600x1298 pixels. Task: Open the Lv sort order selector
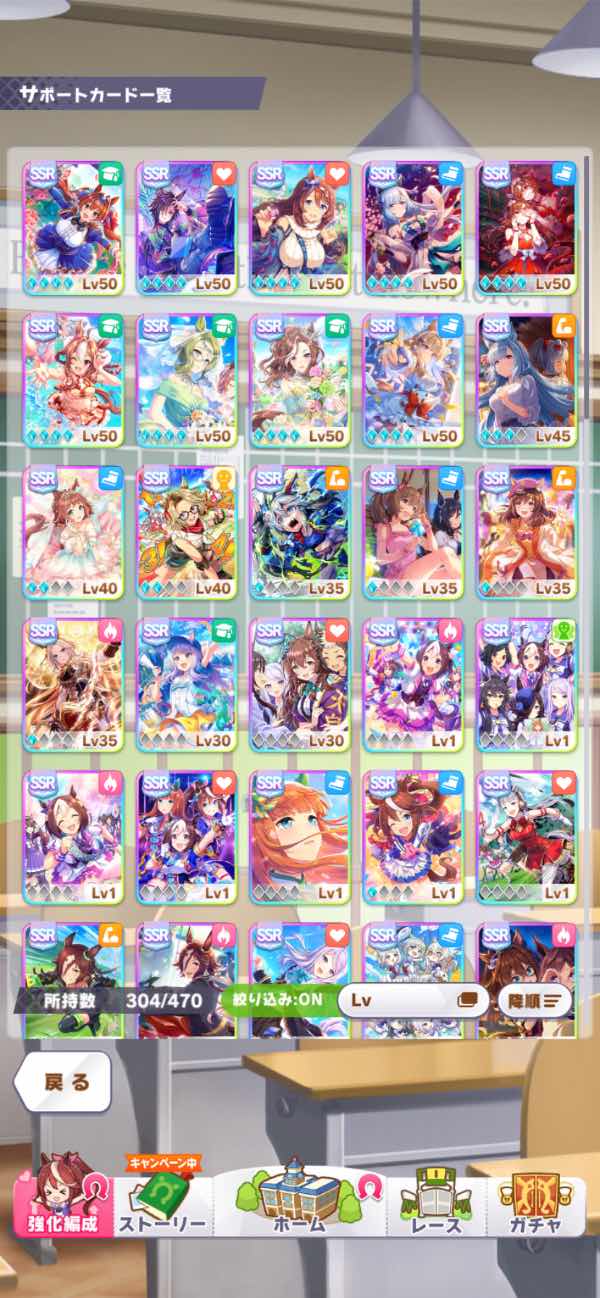point(413,999)
